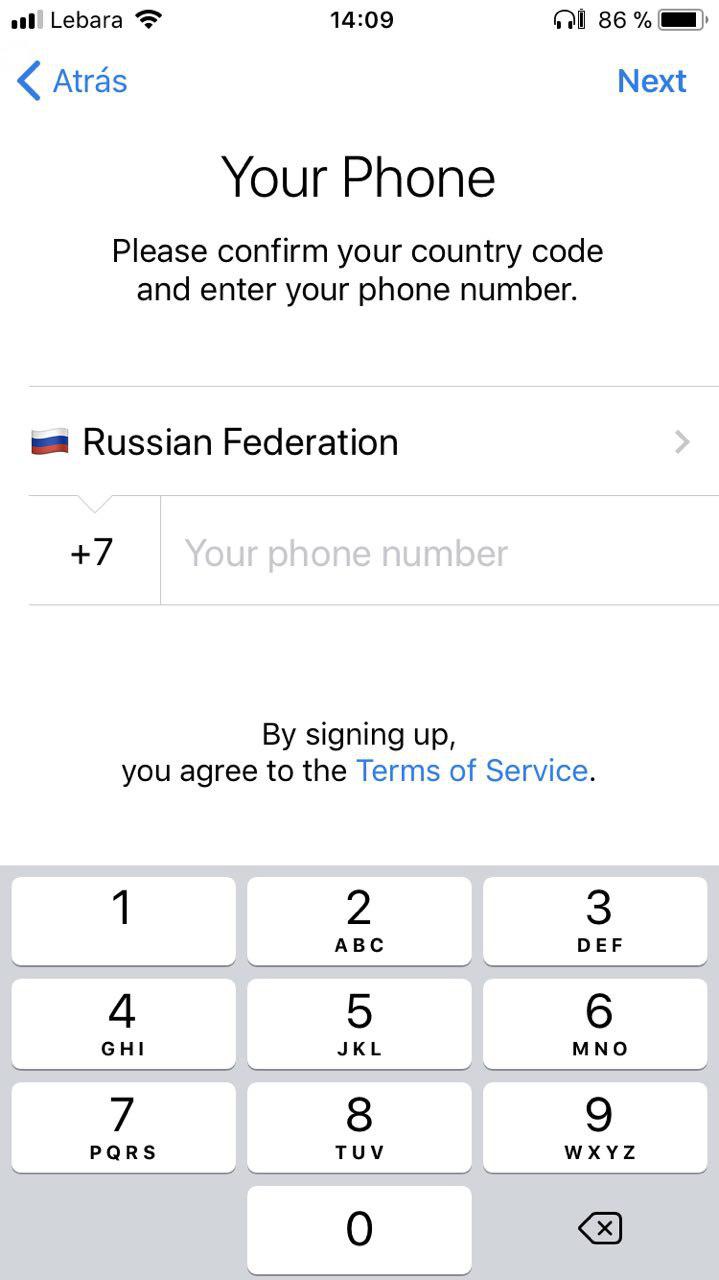Tap the backspace key on the keypad

(599, 1228)
